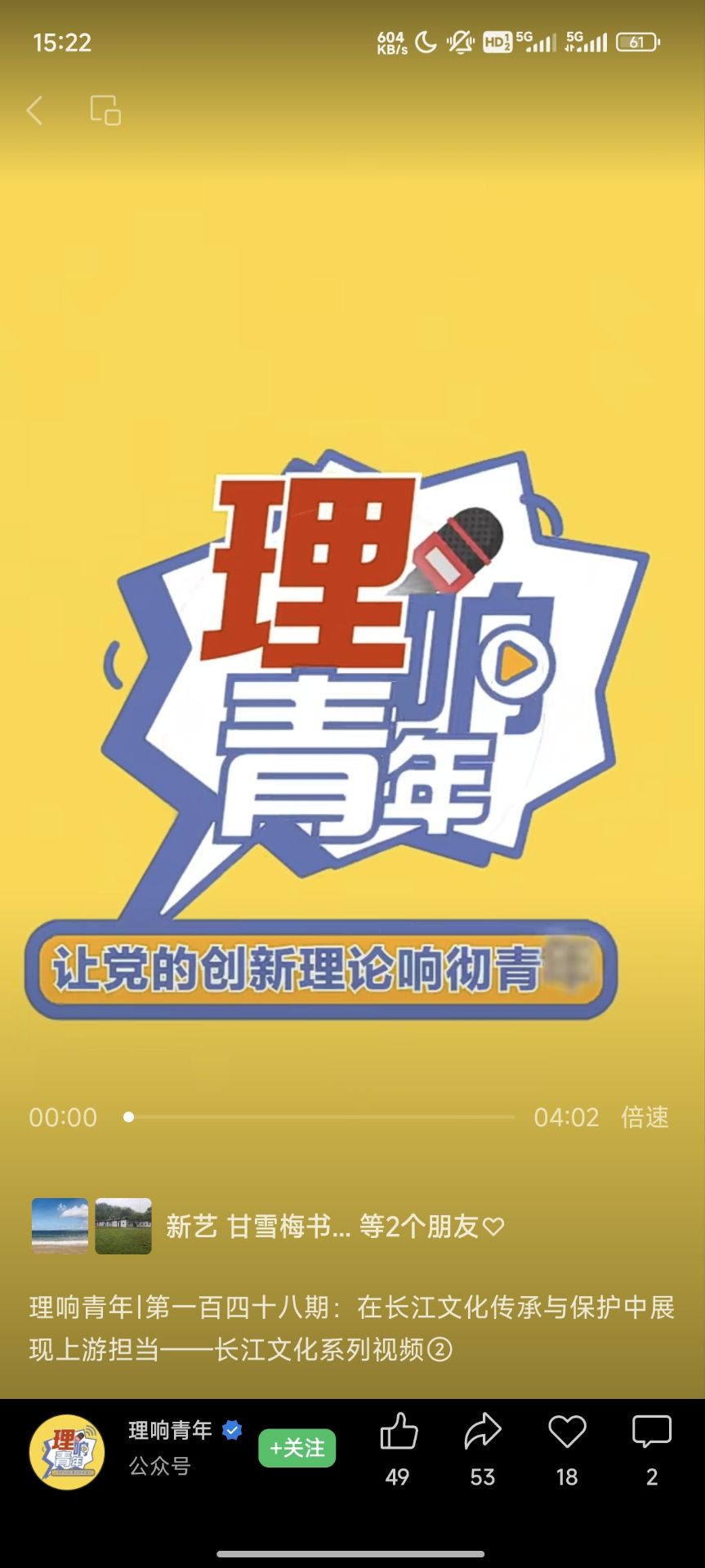
Task: Tap the video progress bar
Action: 319,1116
